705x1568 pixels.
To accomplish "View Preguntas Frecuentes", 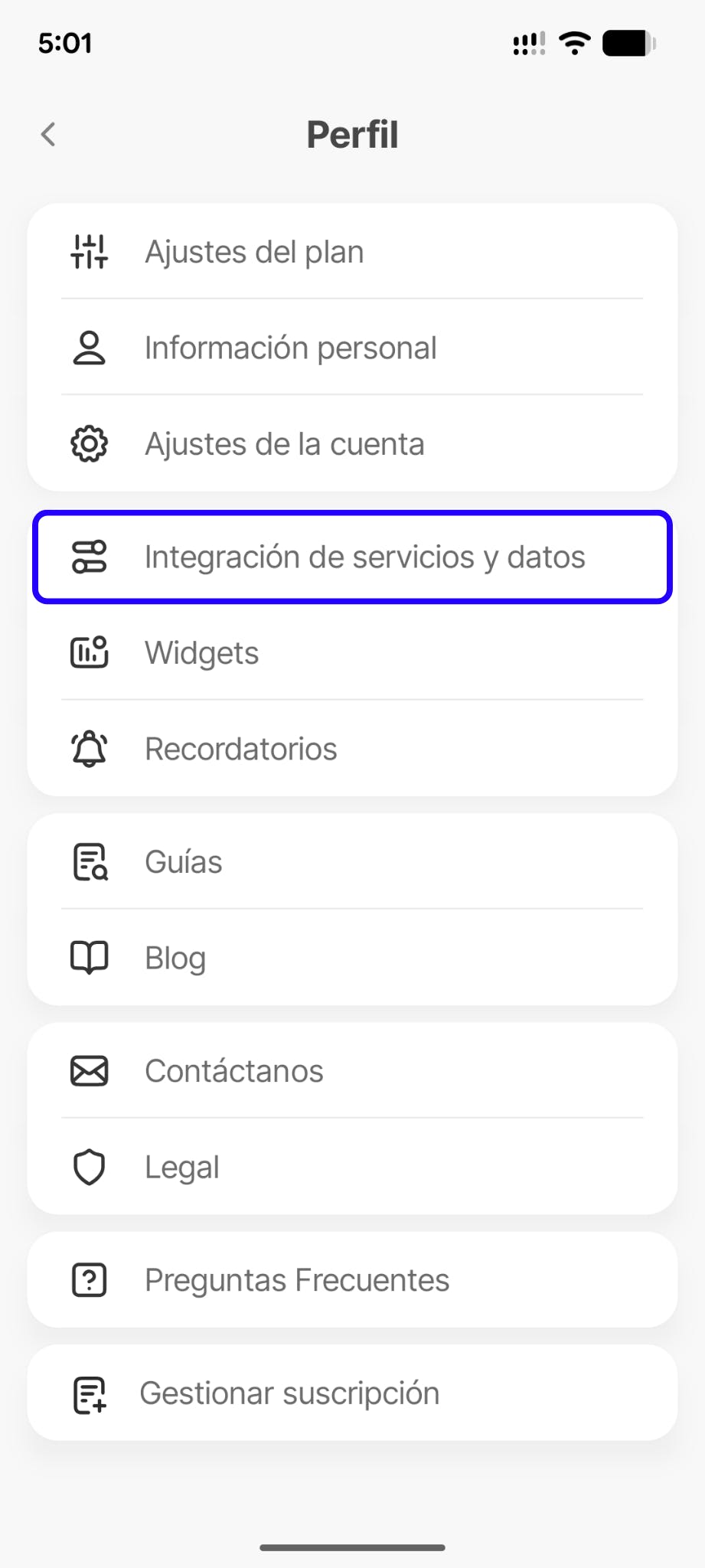I will (x=352, y=1280).
